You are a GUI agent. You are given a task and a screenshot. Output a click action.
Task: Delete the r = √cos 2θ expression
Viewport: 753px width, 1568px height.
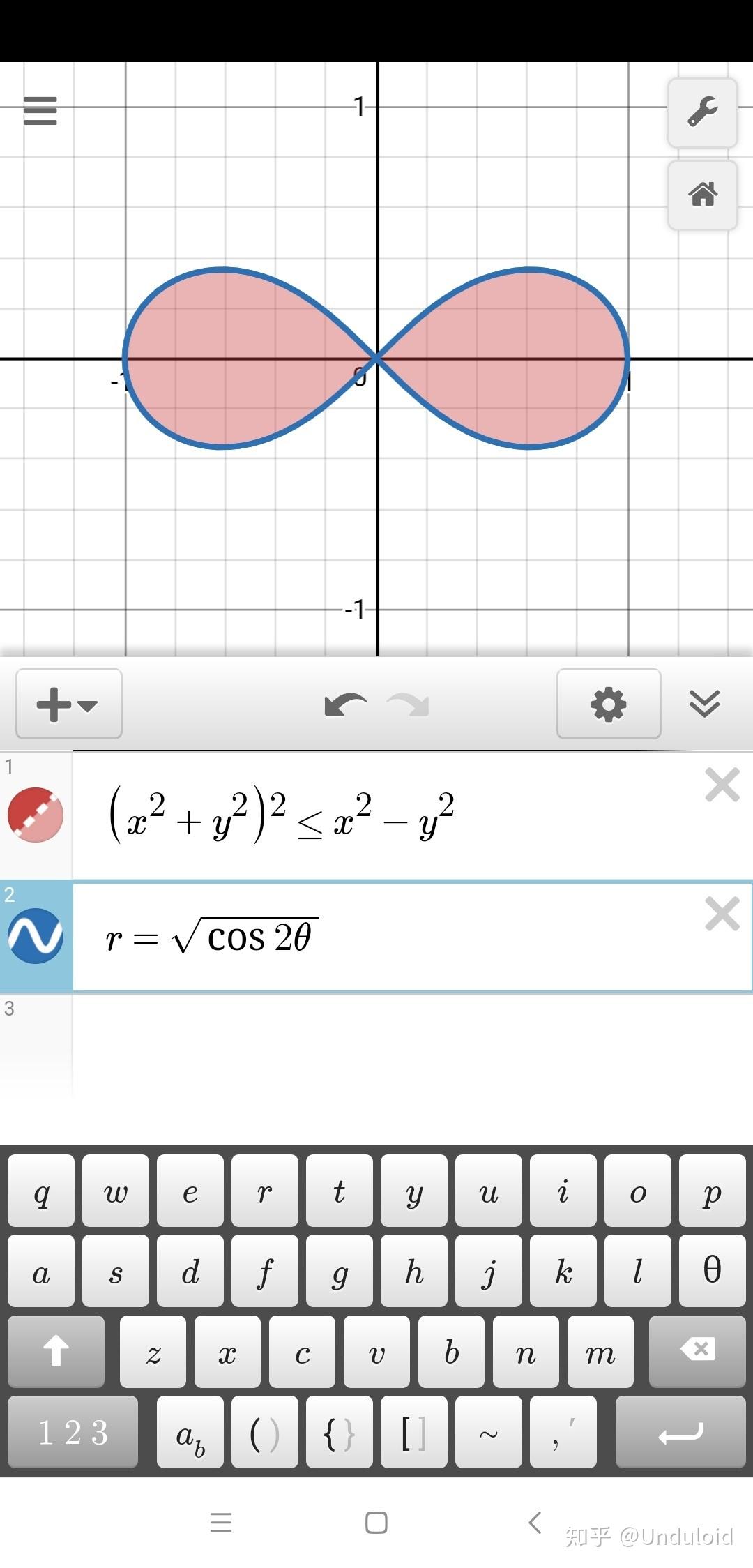(x=722, y=914)
